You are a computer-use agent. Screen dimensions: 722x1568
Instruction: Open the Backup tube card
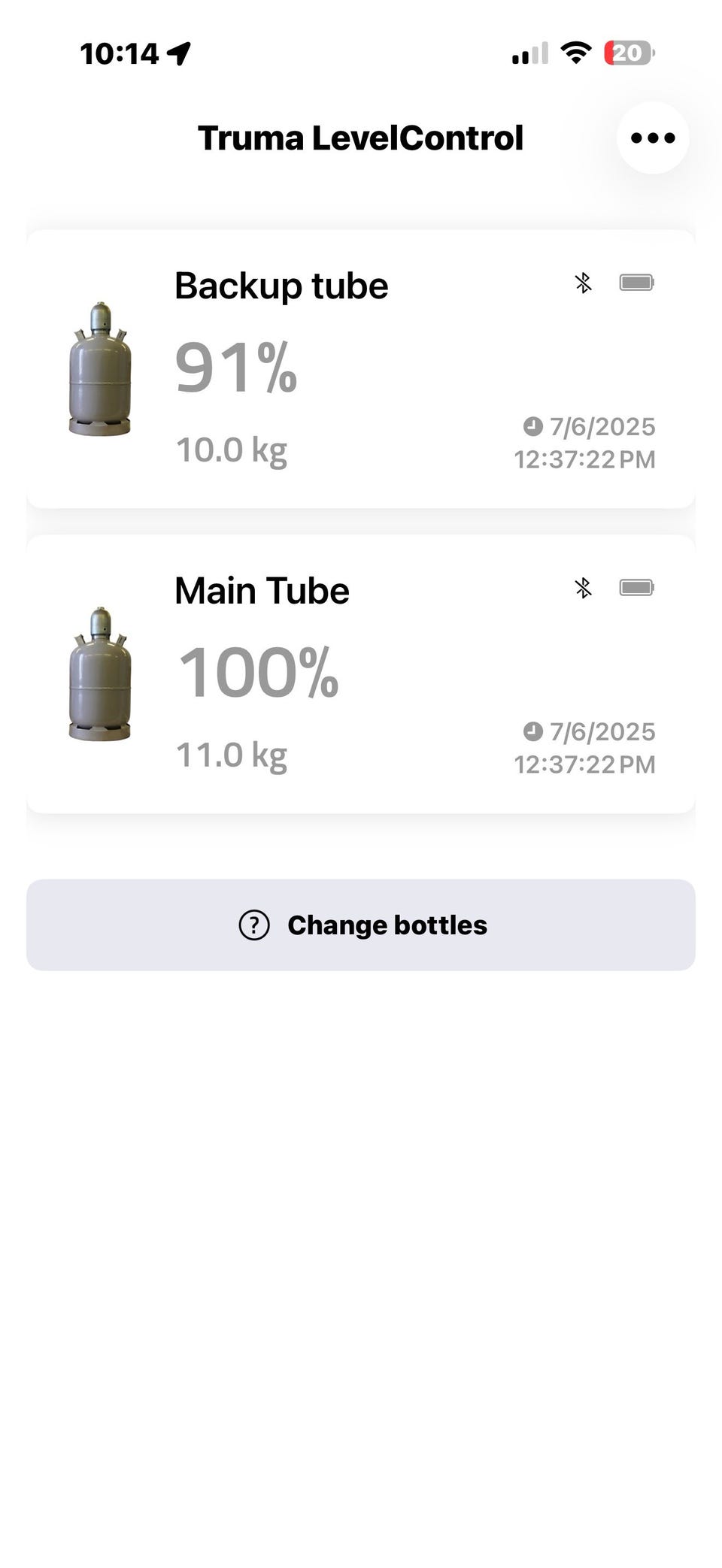[x=361, y=368]
